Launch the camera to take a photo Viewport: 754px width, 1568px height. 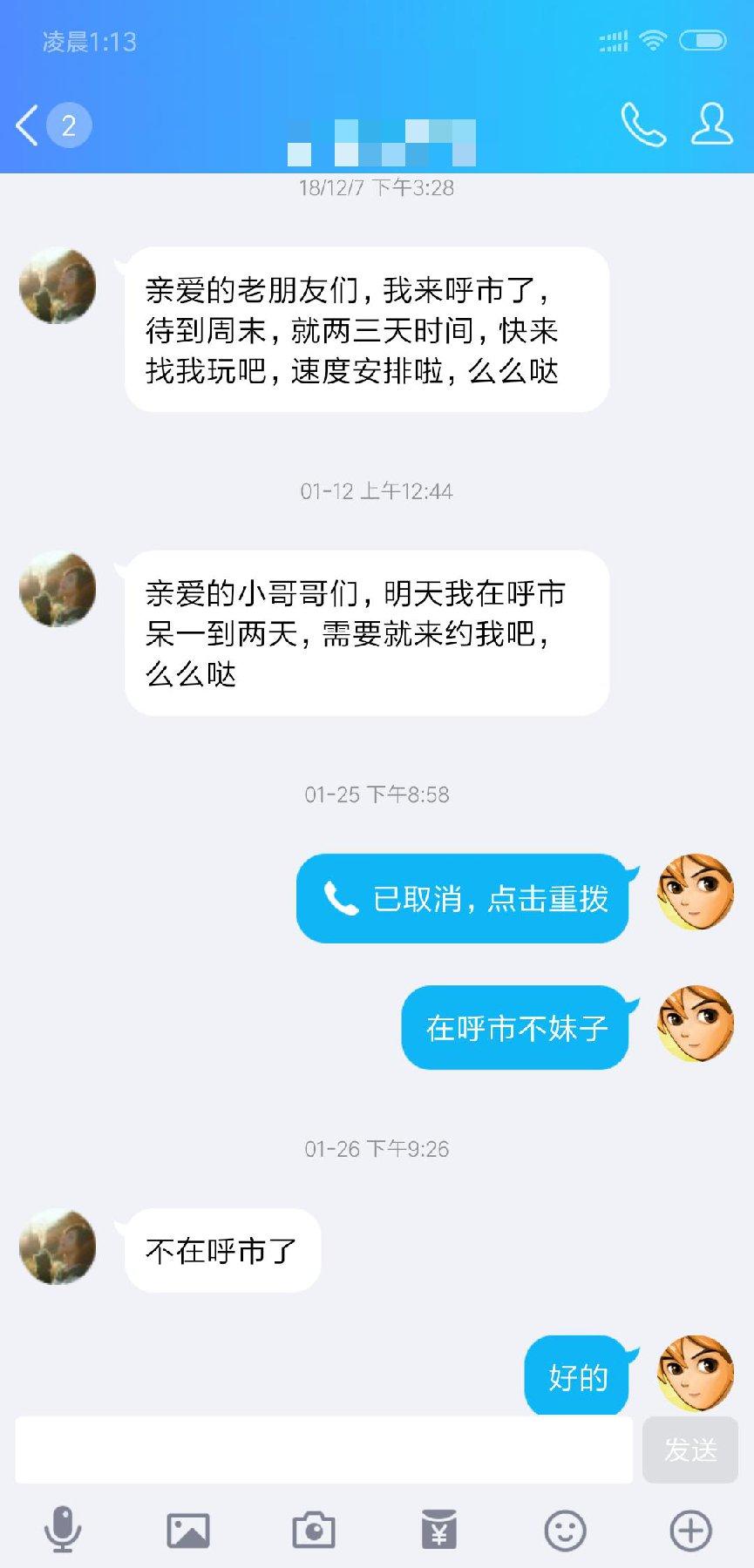click(x=314, y=1530)
